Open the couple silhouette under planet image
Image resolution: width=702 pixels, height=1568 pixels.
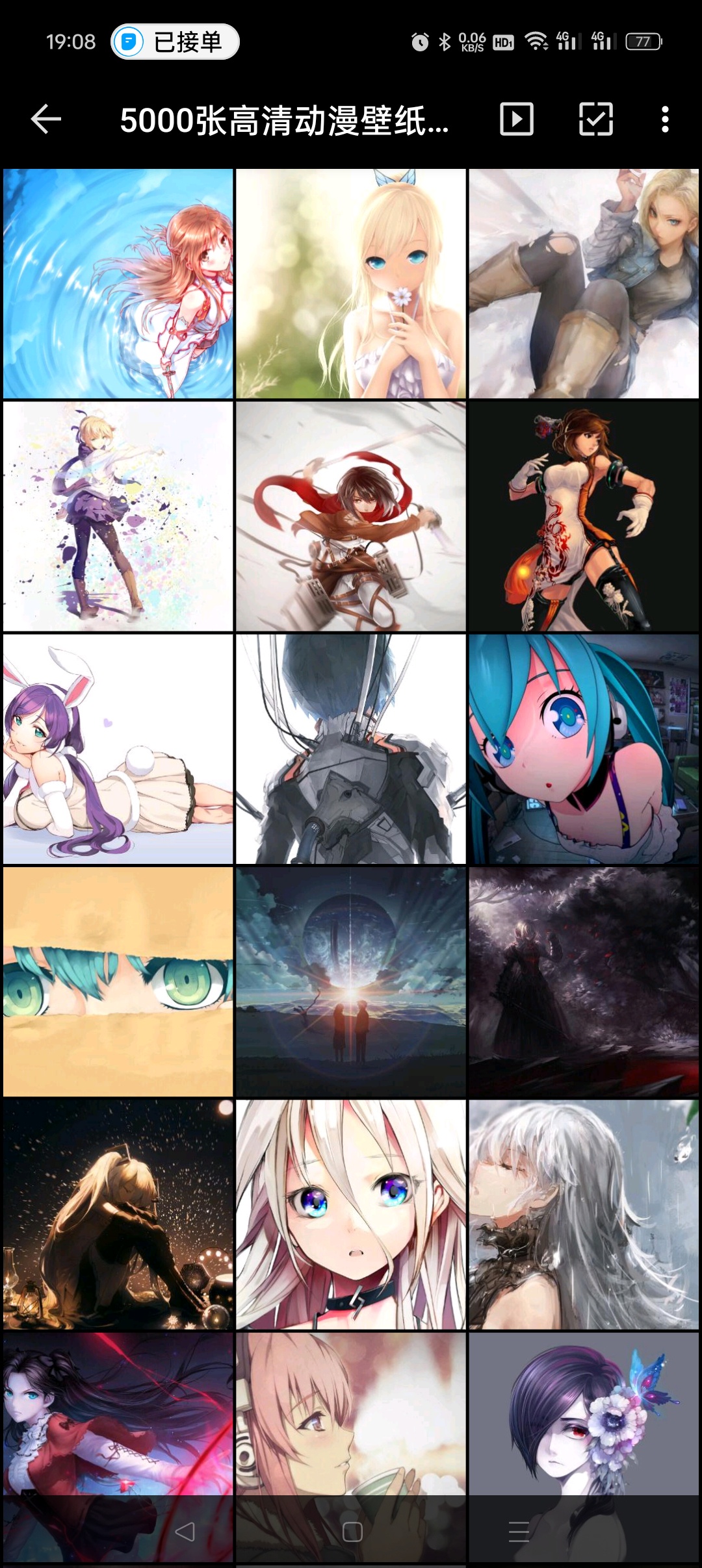(351, 981)
